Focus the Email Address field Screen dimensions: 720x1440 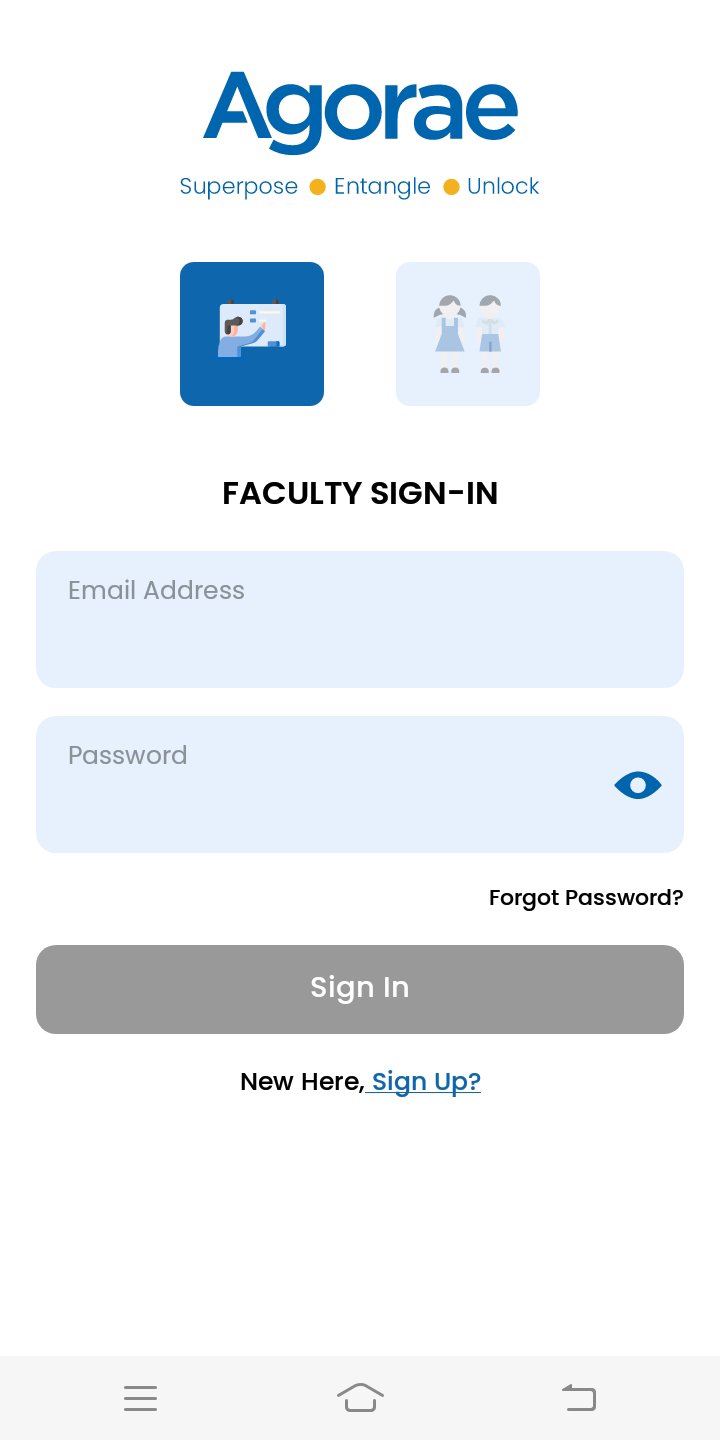pos(360,619)
